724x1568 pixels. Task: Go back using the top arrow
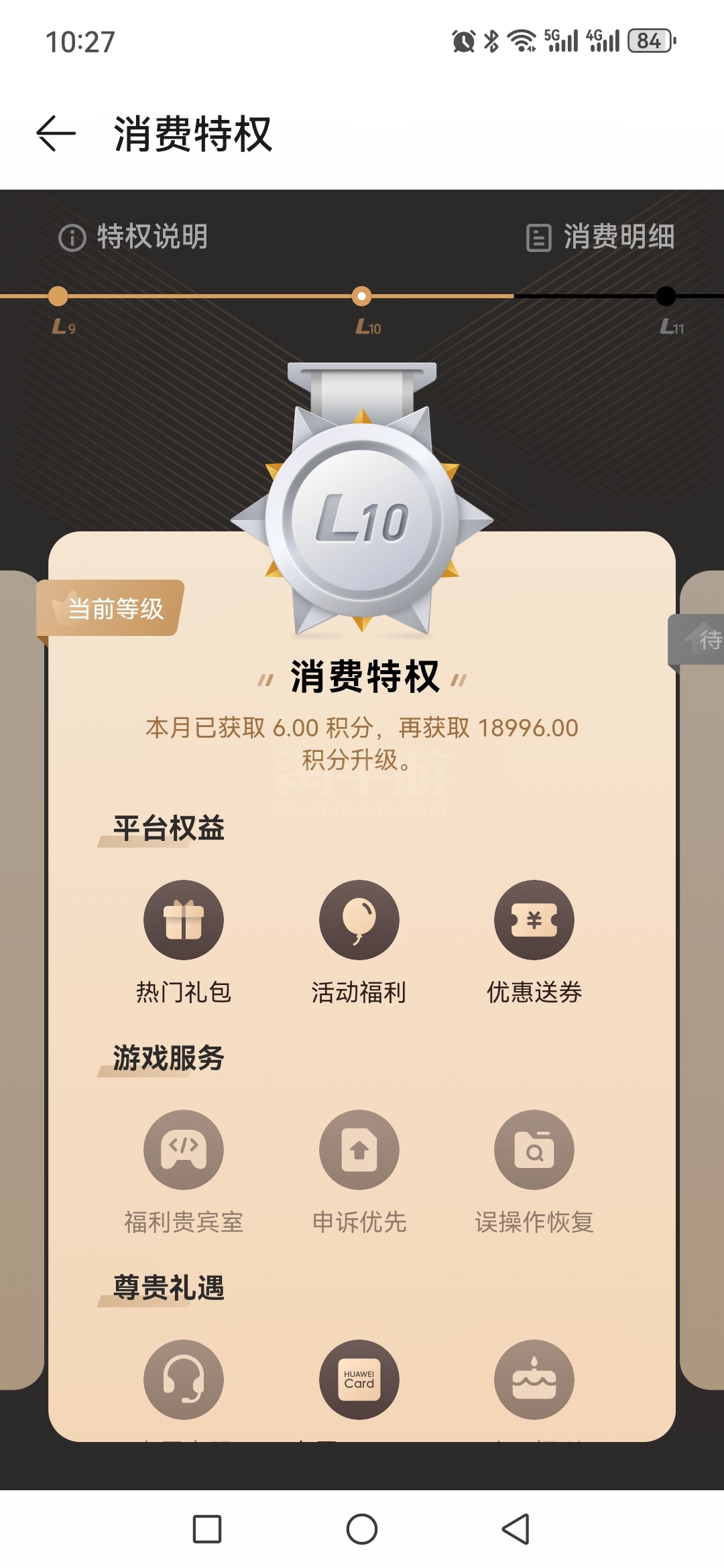click(x=56, y=134)
